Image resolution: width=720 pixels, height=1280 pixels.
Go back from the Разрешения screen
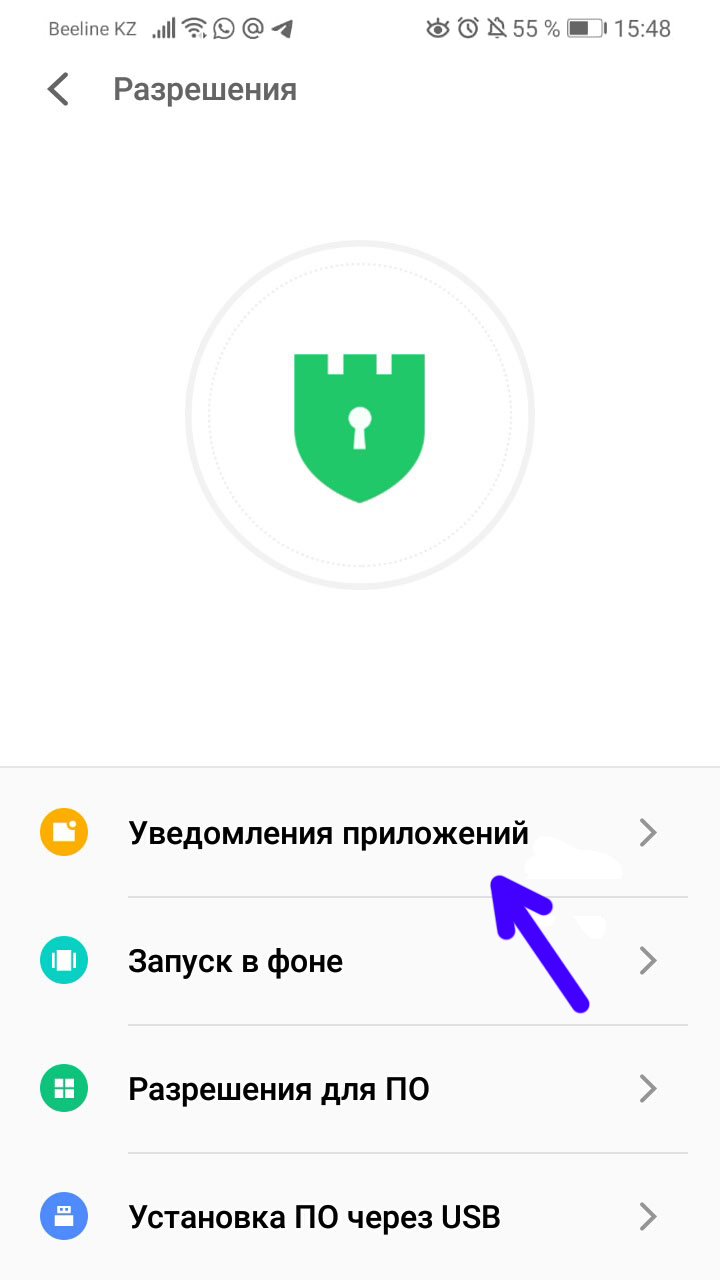point(59,89)
